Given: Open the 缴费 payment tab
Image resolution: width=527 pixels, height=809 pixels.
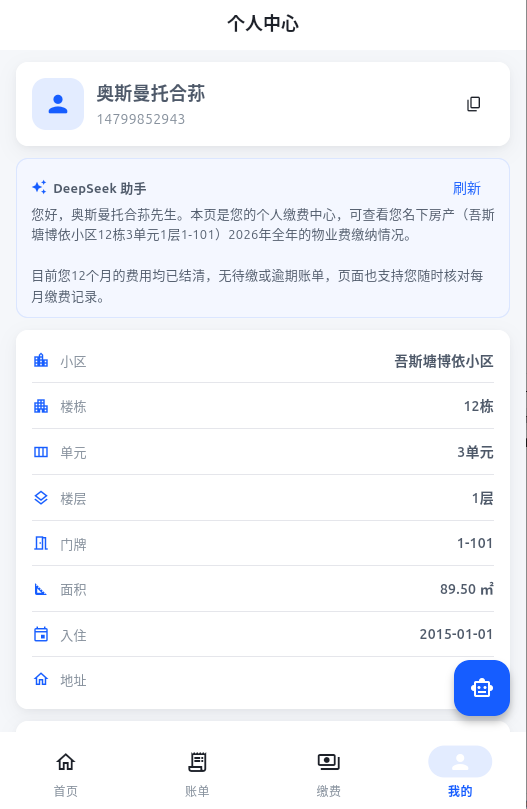Looking at the screenshot, I should tap(329, 774).
